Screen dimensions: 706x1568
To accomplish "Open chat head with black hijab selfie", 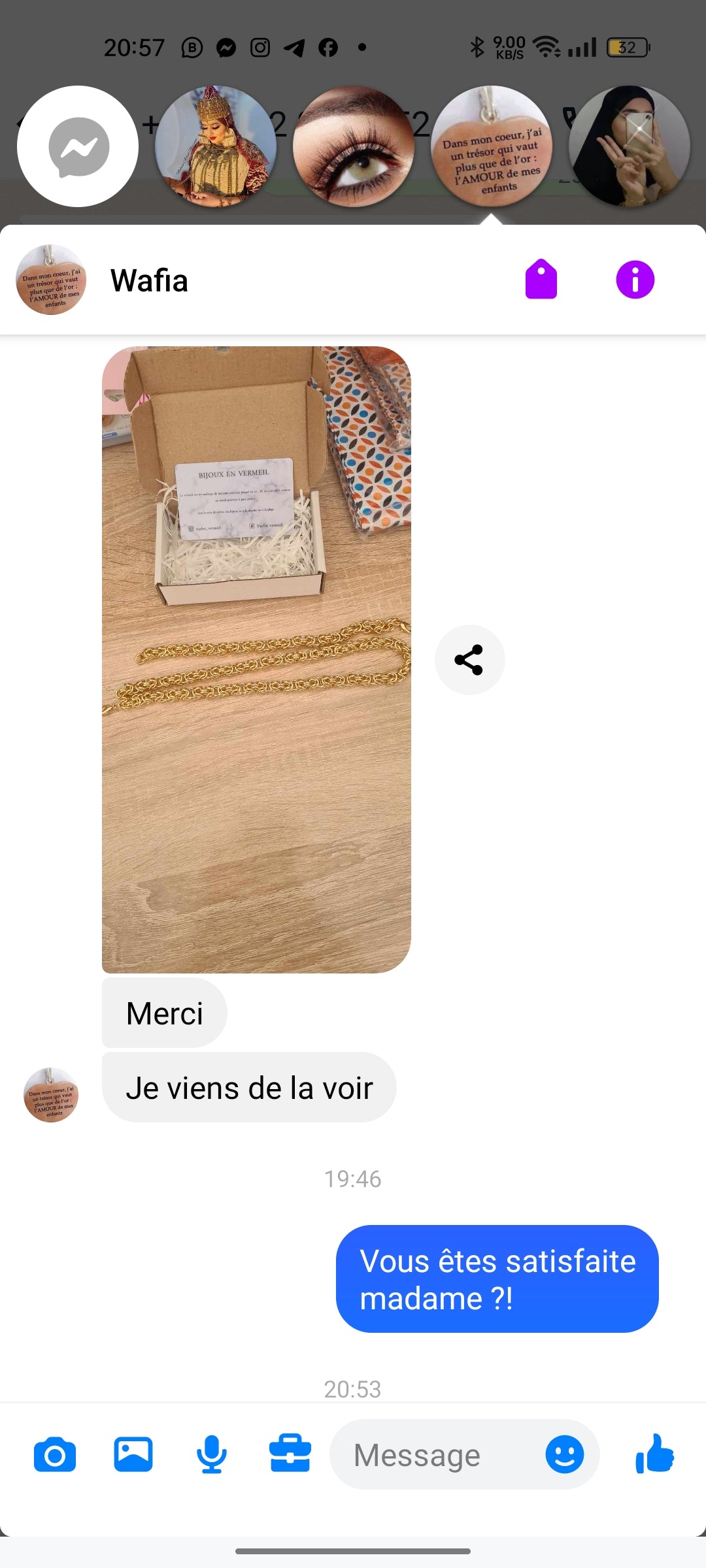I will coord(629,147).
